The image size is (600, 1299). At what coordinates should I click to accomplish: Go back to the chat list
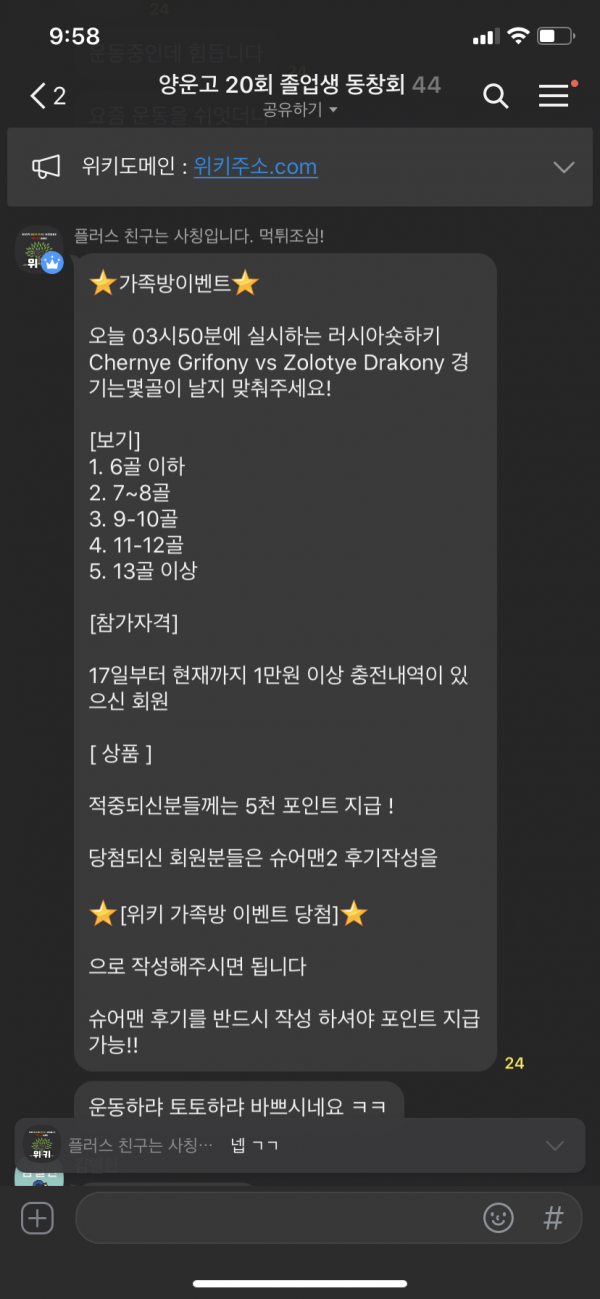click(45, 96)
